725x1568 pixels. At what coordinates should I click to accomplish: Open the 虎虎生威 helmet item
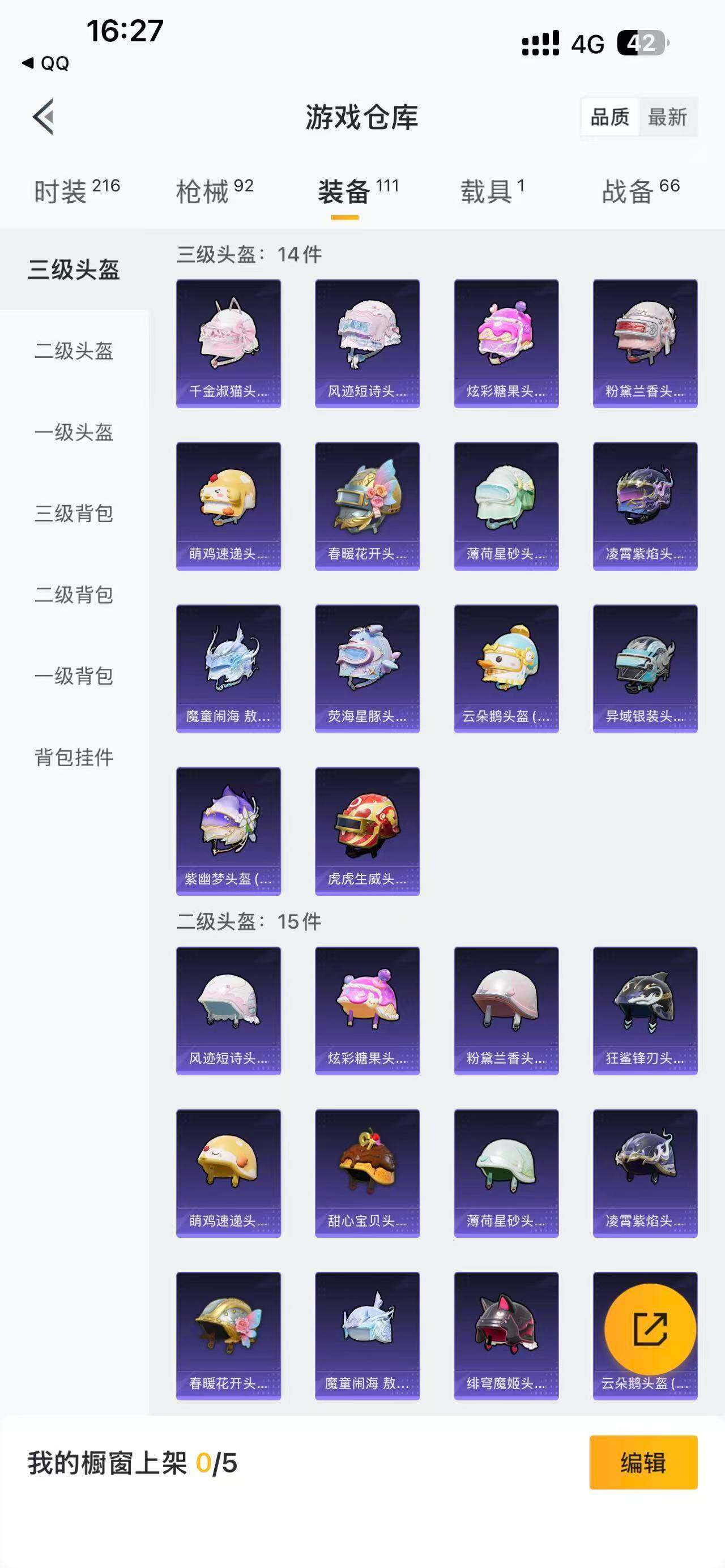(367, 831)
